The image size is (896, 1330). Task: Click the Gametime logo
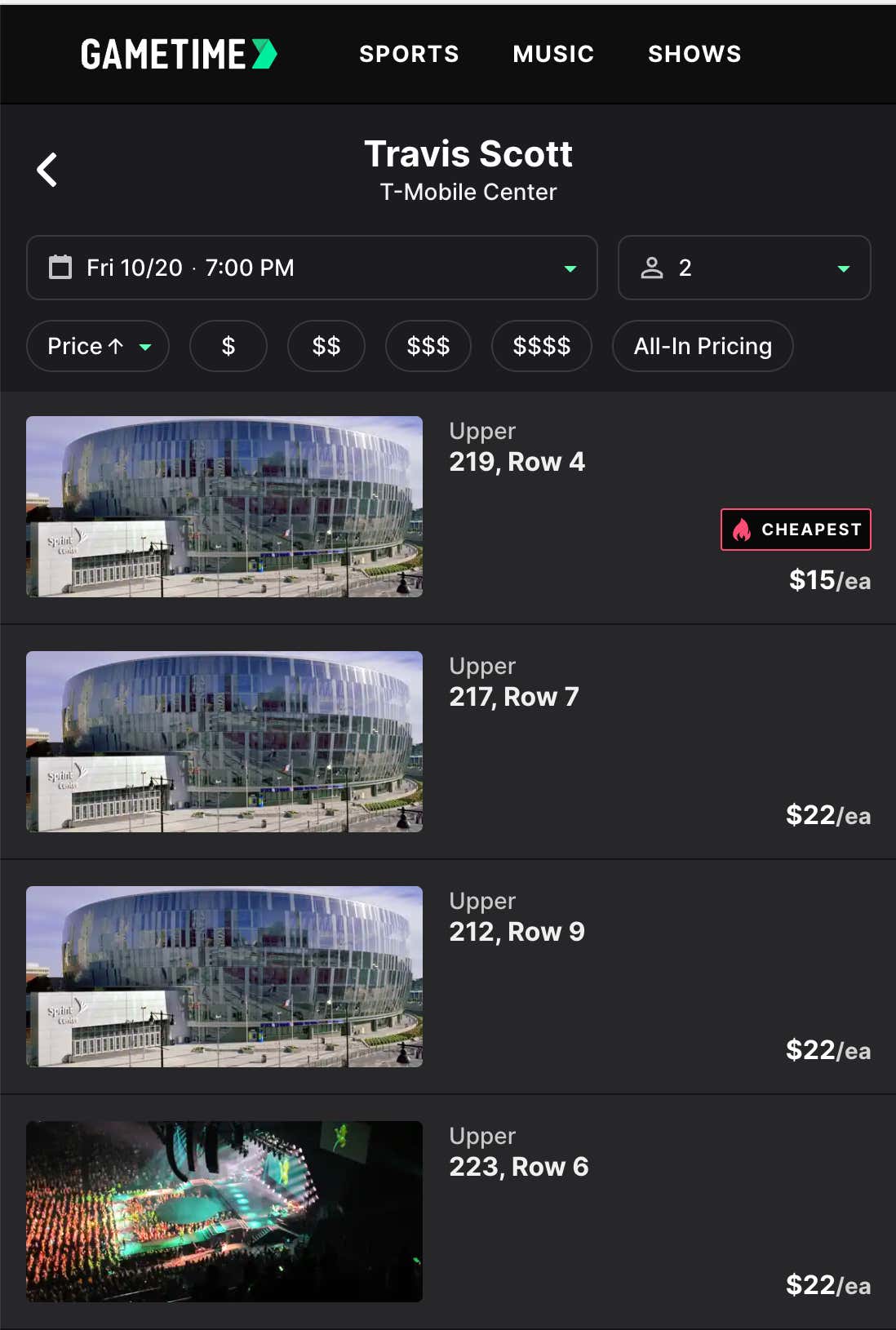176,54
